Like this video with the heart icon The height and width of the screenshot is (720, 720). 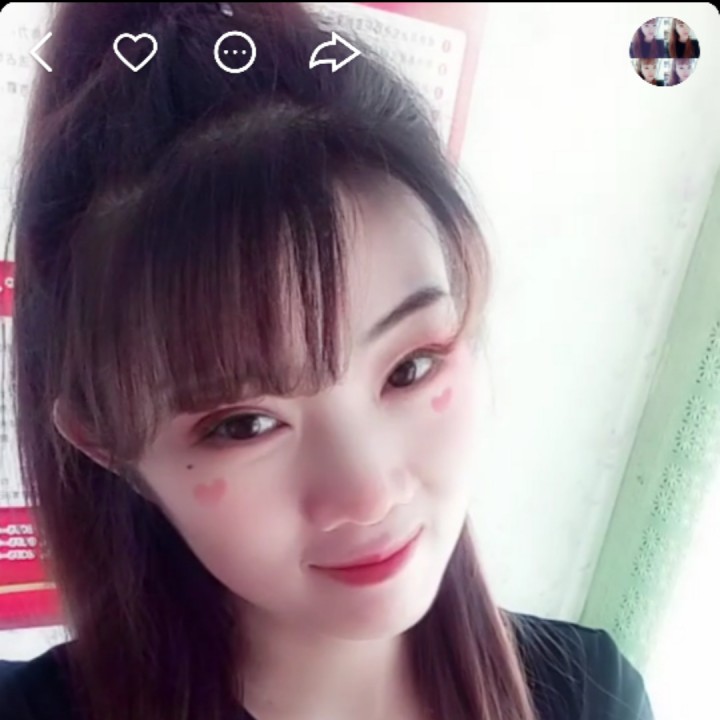click(135, 52)
